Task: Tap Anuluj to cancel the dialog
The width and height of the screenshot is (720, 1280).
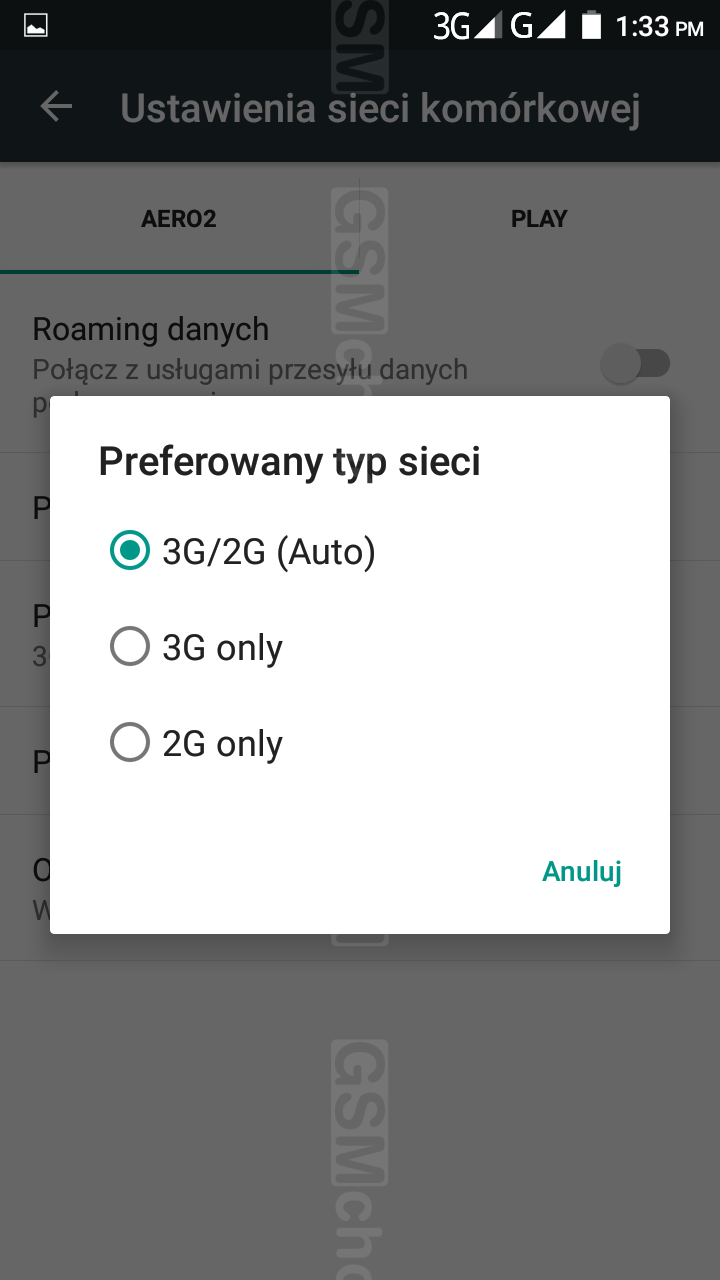Action: (x=581, y=871)
